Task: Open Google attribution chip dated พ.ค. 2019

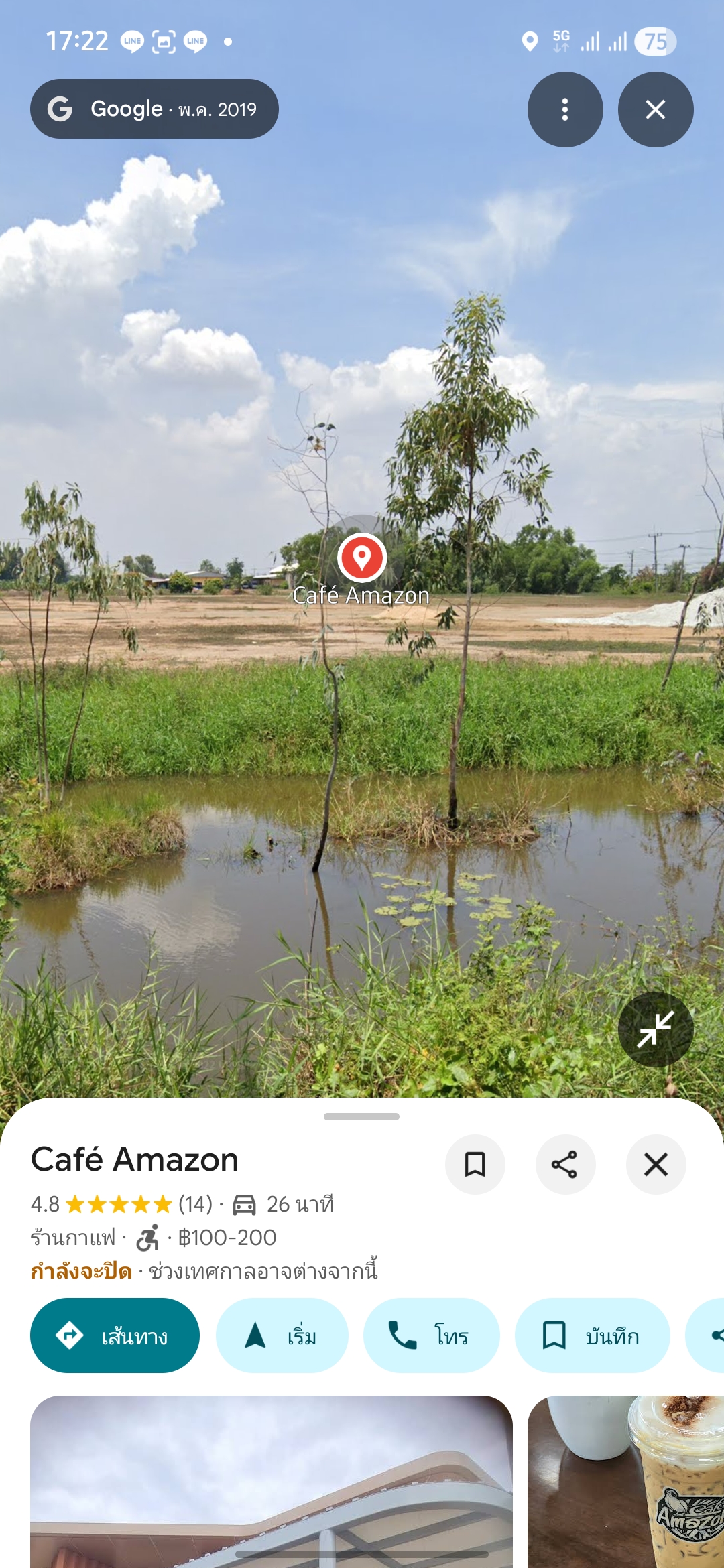Action: pyautogui.click(x=154, y=109)
